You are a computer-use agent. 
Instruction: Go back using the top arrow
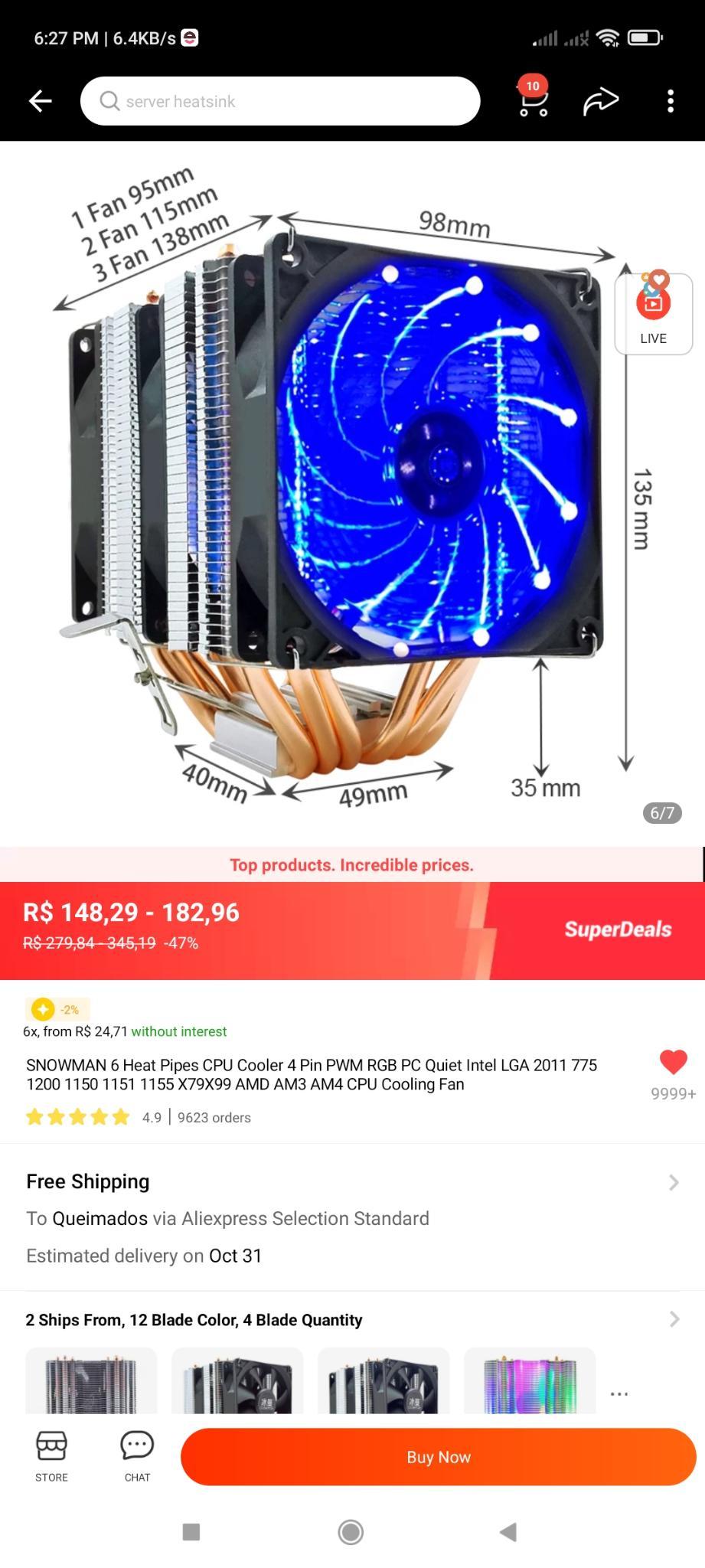point(40,101)
